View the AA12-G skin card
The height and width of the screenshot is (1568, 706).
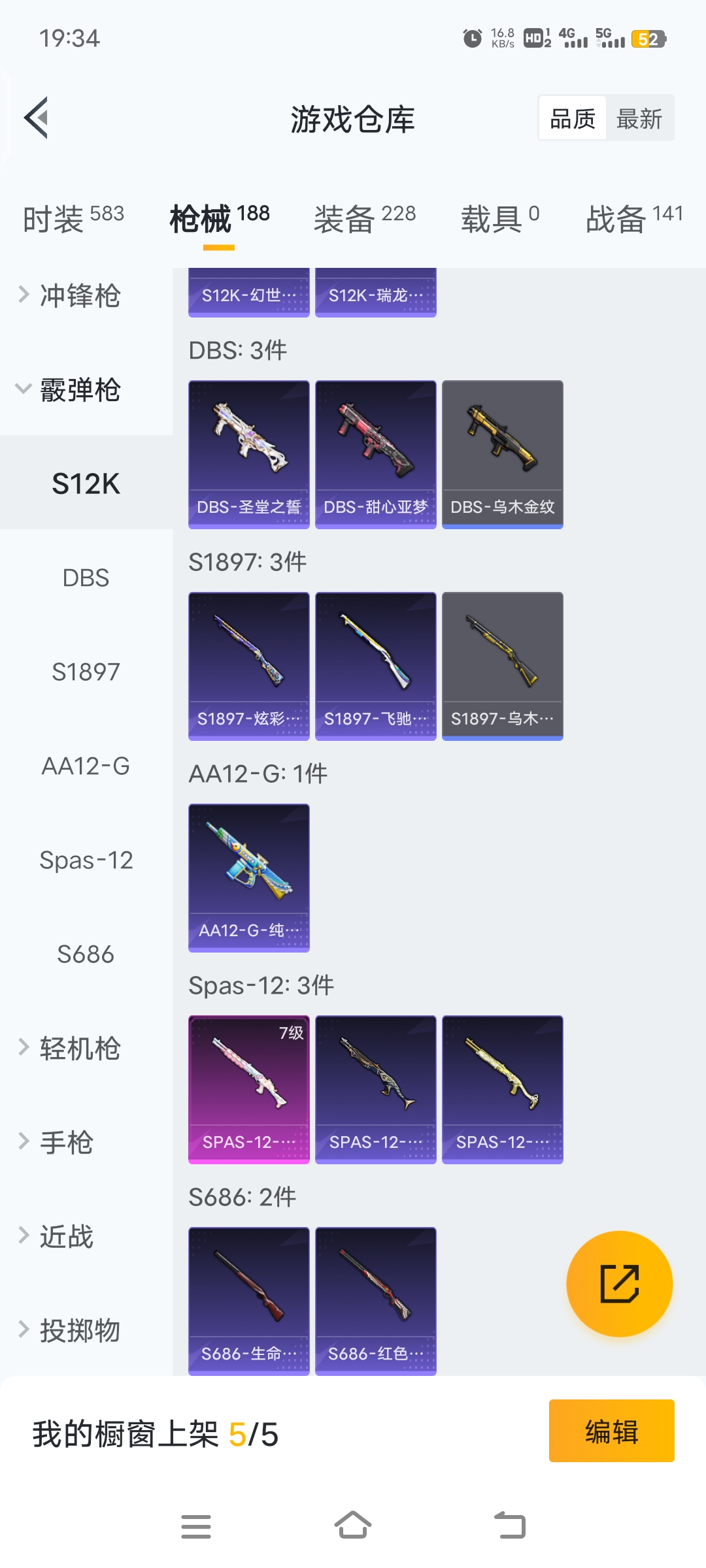pyautogui.click(x=249, y=878)
